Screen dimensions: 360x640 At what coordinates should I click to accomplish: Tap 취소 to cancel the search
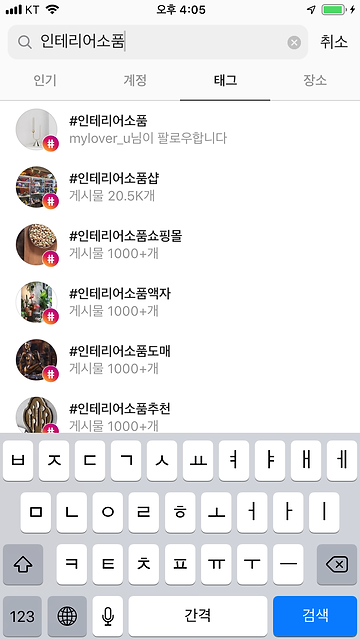tap(334, 42)
